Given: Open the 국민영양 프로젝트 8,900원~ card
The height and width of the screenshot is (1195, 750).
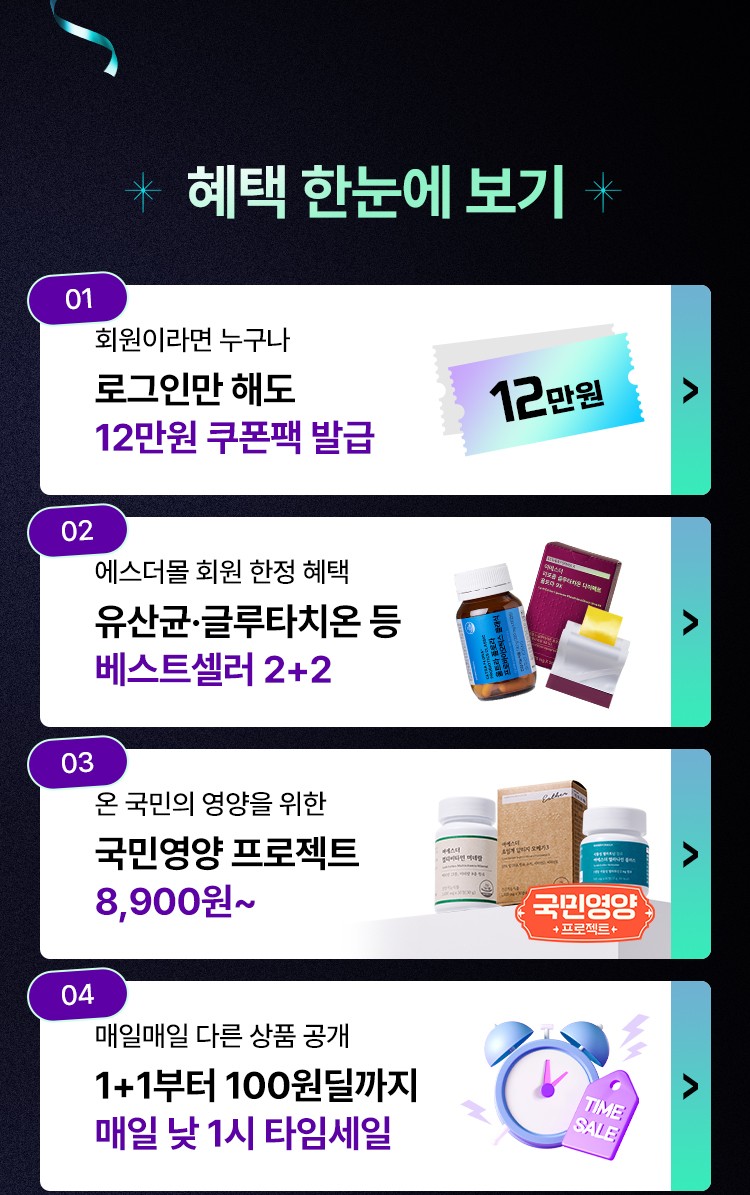Looking at the screenshot, I should pyautogui.click(x=375, y=854).
